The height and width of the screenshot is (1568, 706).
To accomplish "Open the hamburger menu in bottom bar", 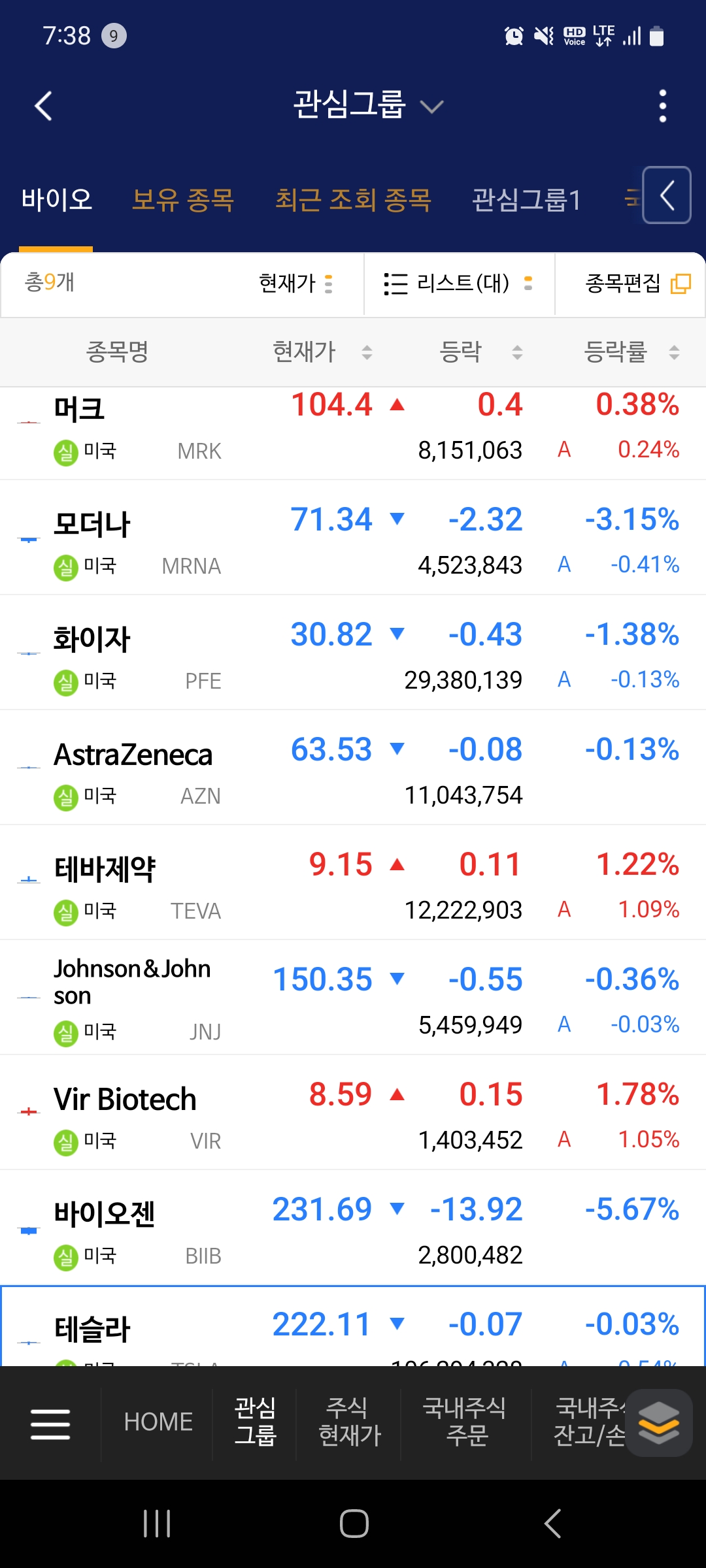I will click(x=50, y=1424).
